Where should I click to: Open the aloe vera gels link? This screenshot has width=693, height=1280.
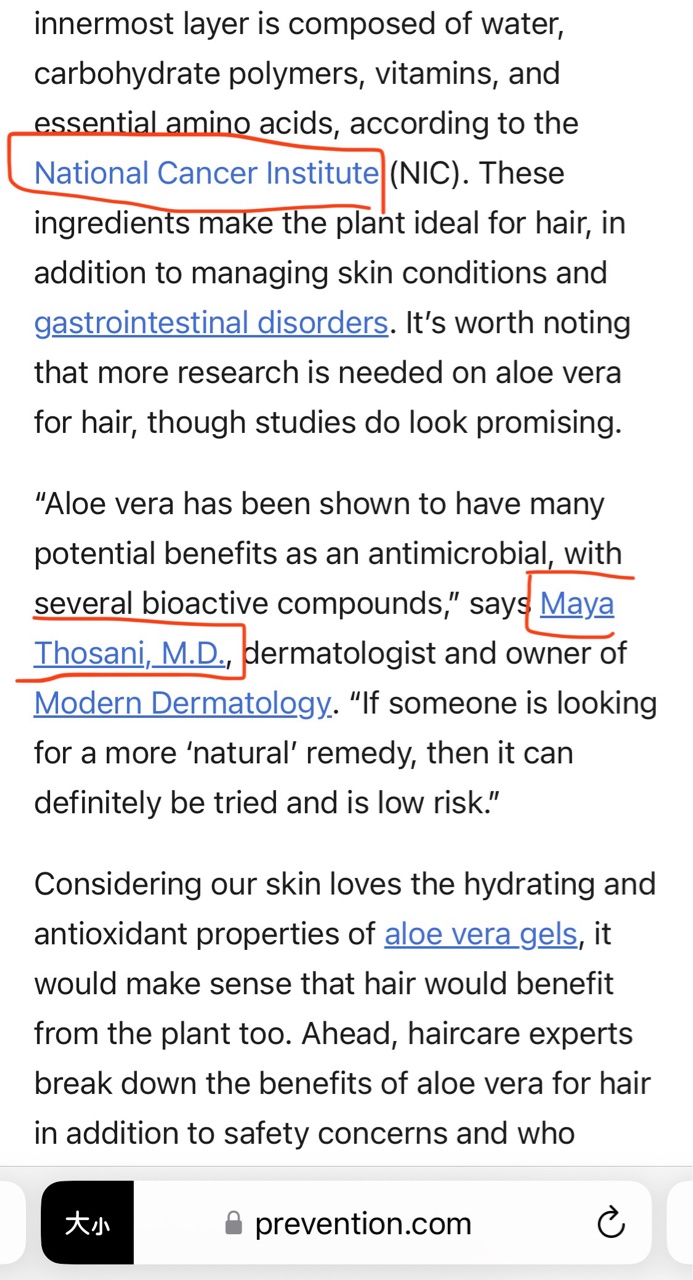coord(481,934)
